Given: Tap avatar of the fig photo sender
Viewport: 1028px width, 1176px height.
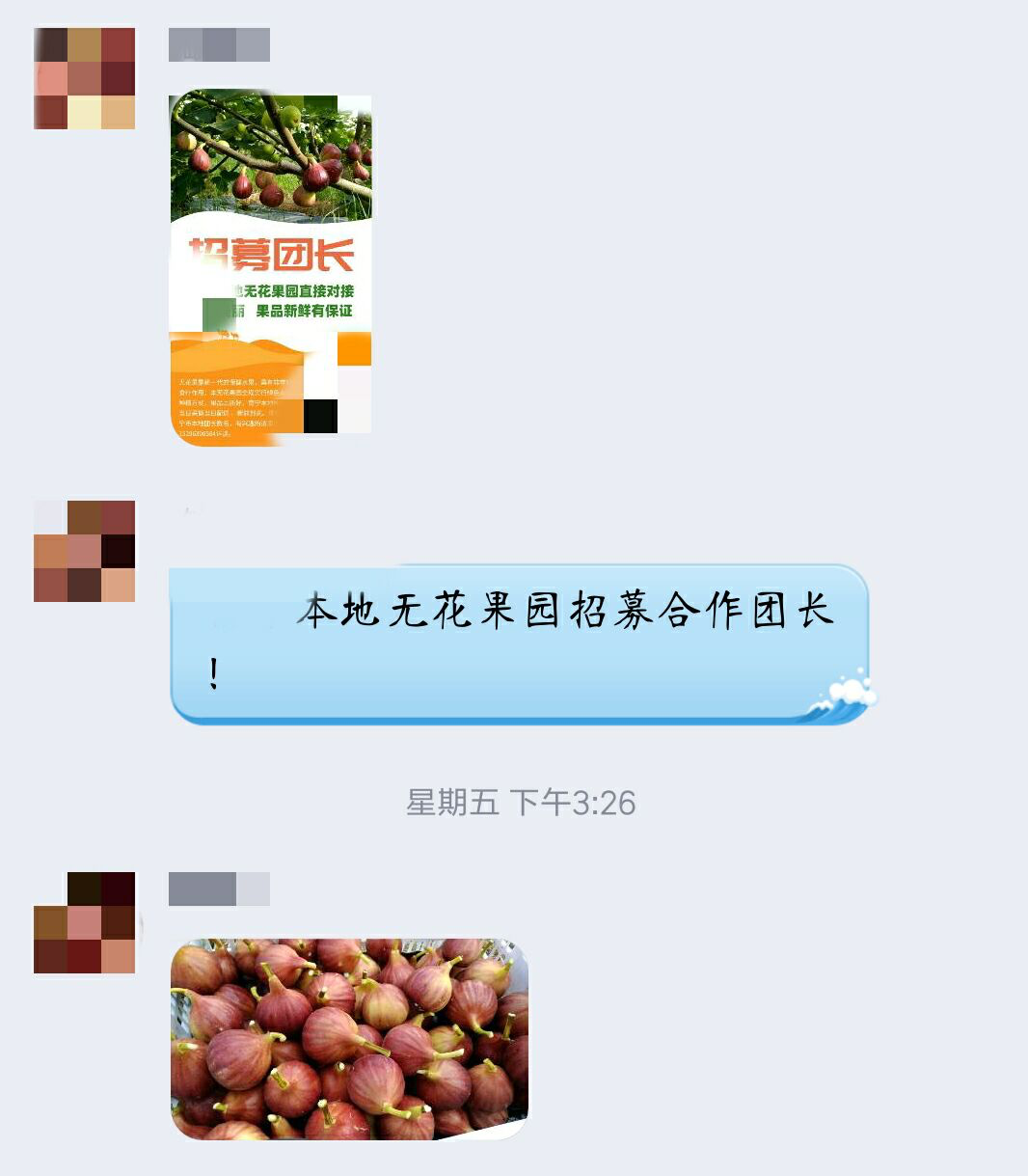Looking at the screenshot, I should [85, 922].
